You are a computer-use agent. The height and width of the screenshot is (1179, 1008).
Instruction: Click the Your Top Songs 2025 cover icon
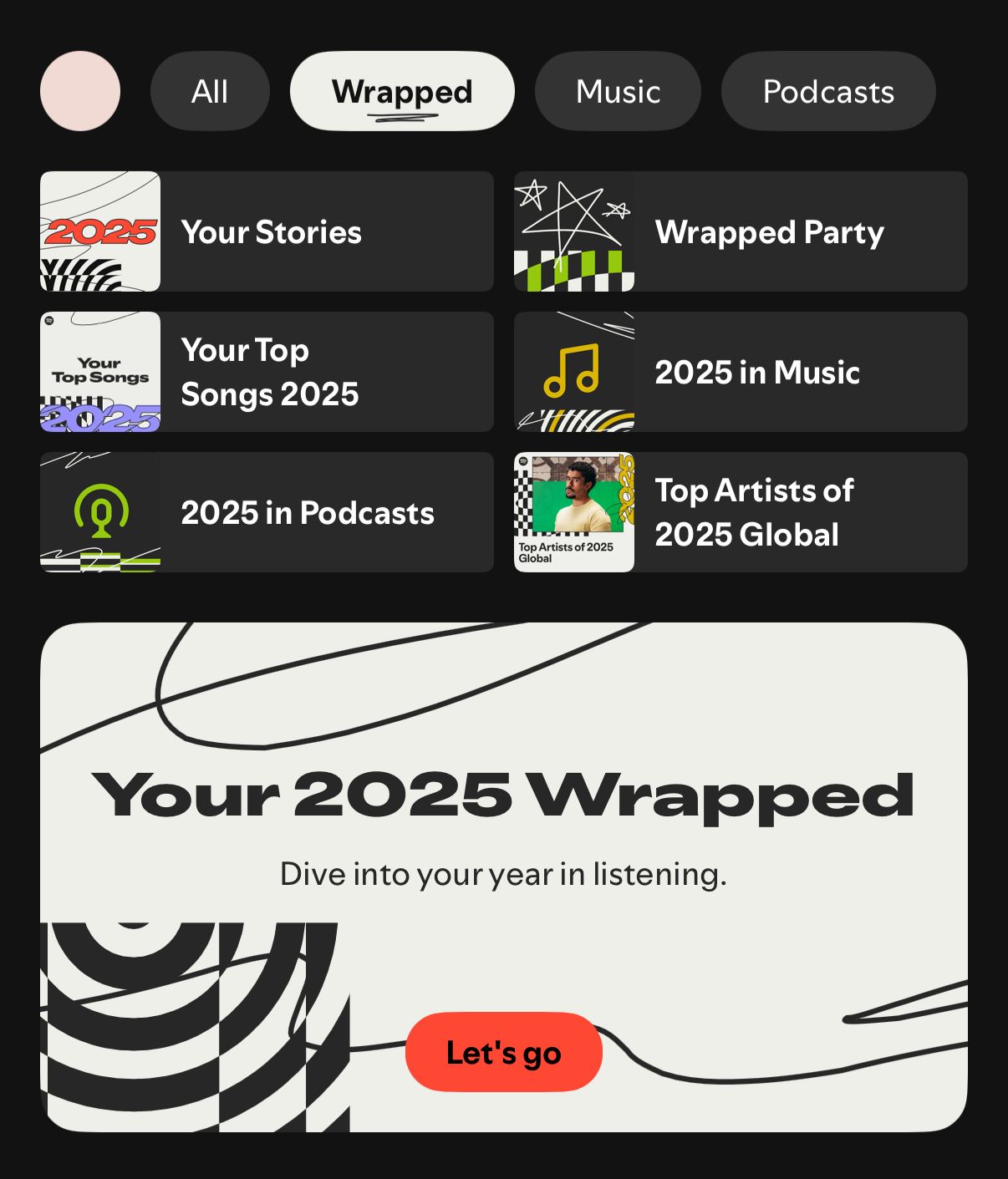pos(99,371)
